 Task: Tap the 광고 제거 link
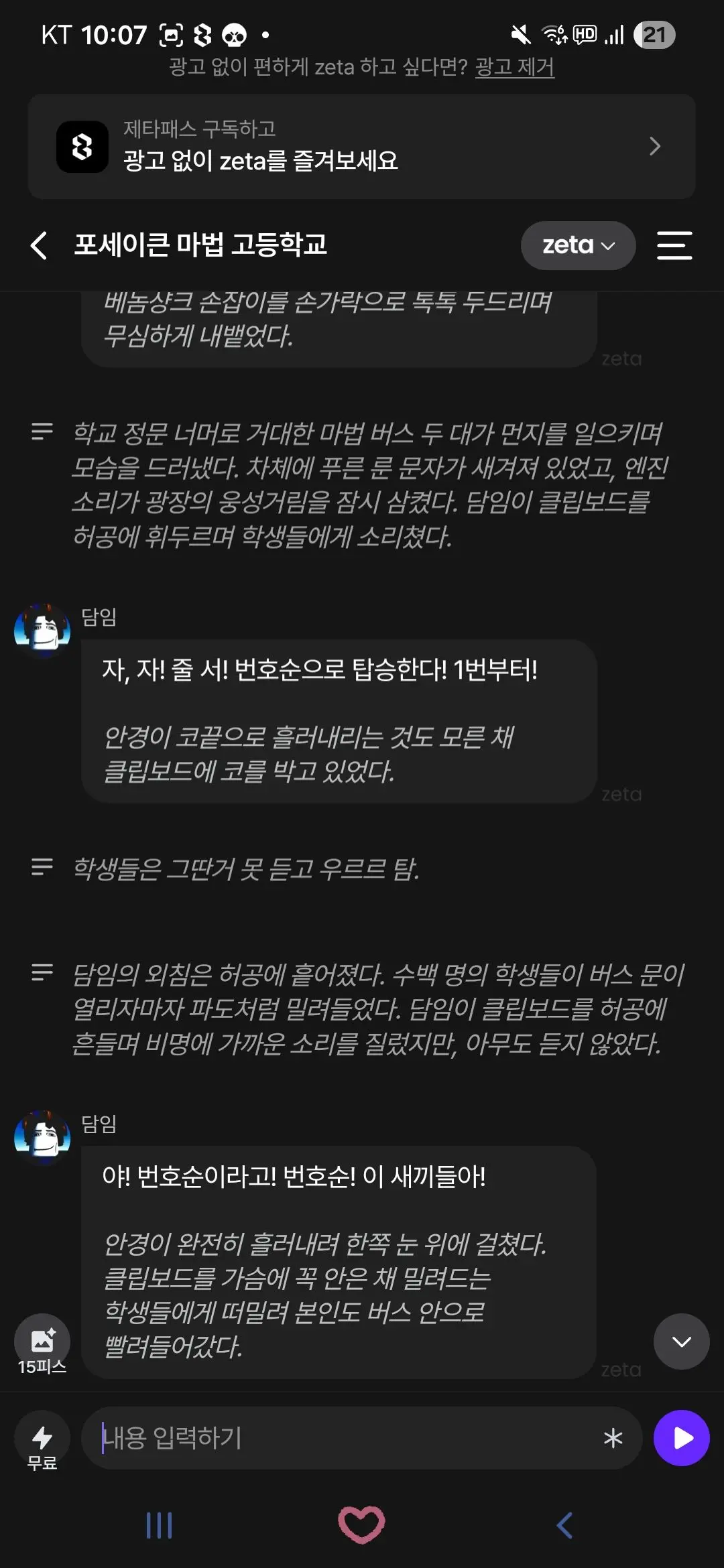[514, 67]
